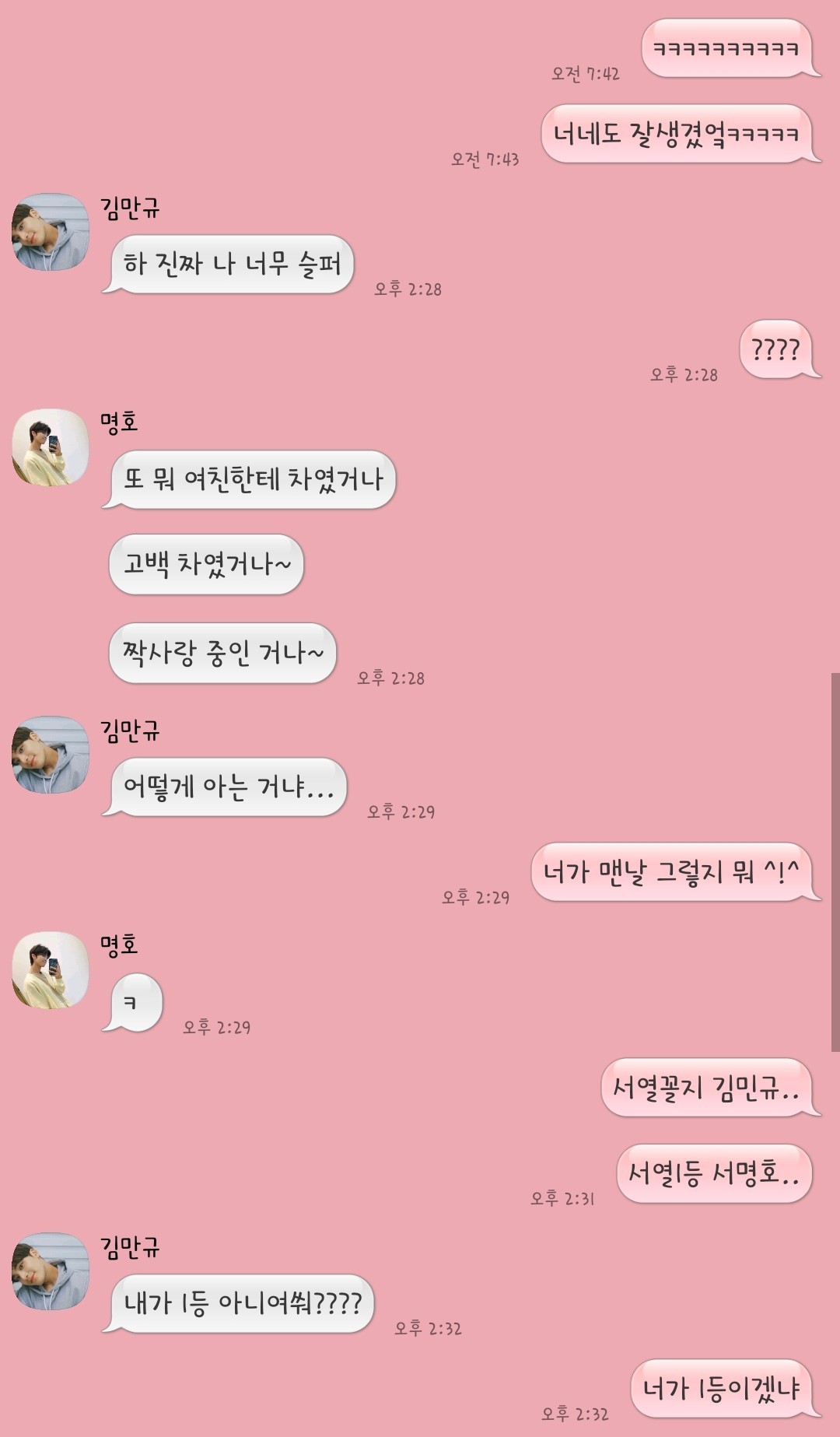Open 김만규's profile photo beside '하 진짜 나 너무 슬퍼'
Viewport: 840px width, 1437px height.
51,232
